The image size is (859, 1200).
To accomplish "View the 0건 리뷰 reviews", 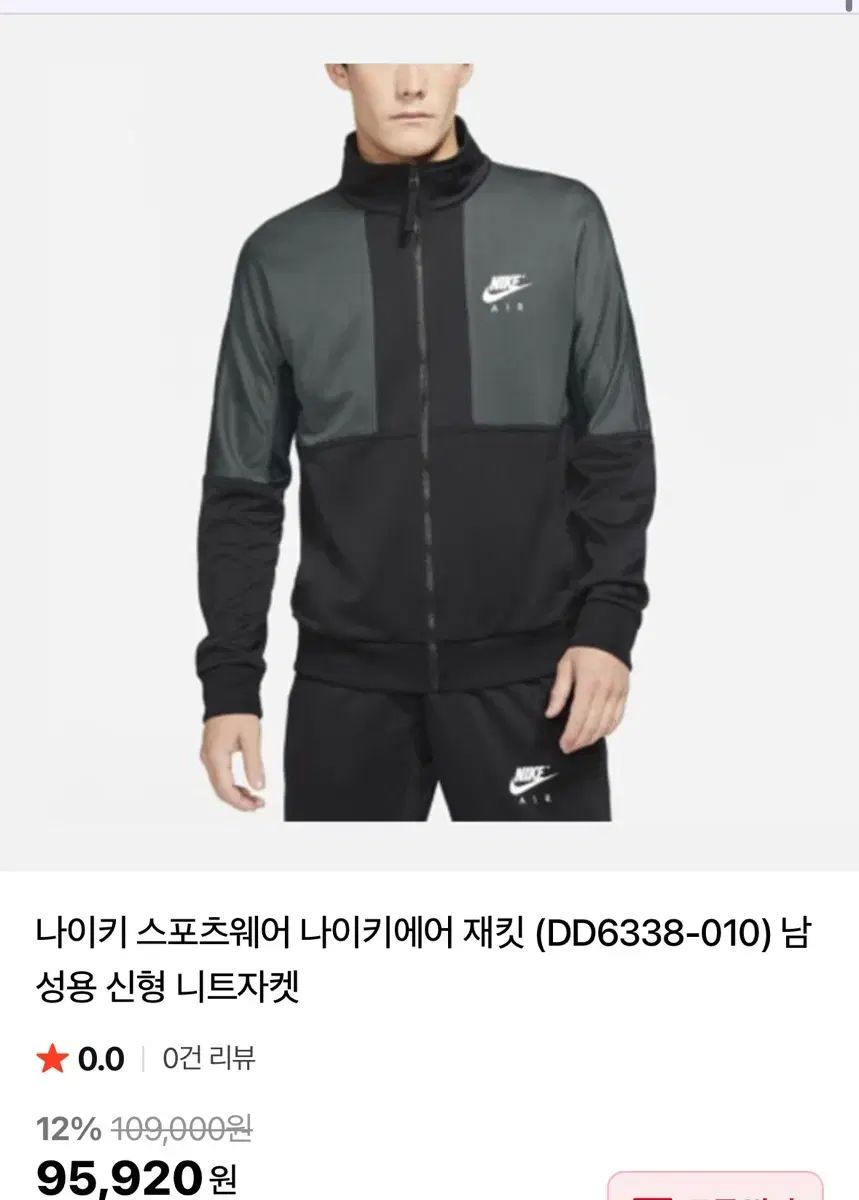I will click(x=209, y=1057).
